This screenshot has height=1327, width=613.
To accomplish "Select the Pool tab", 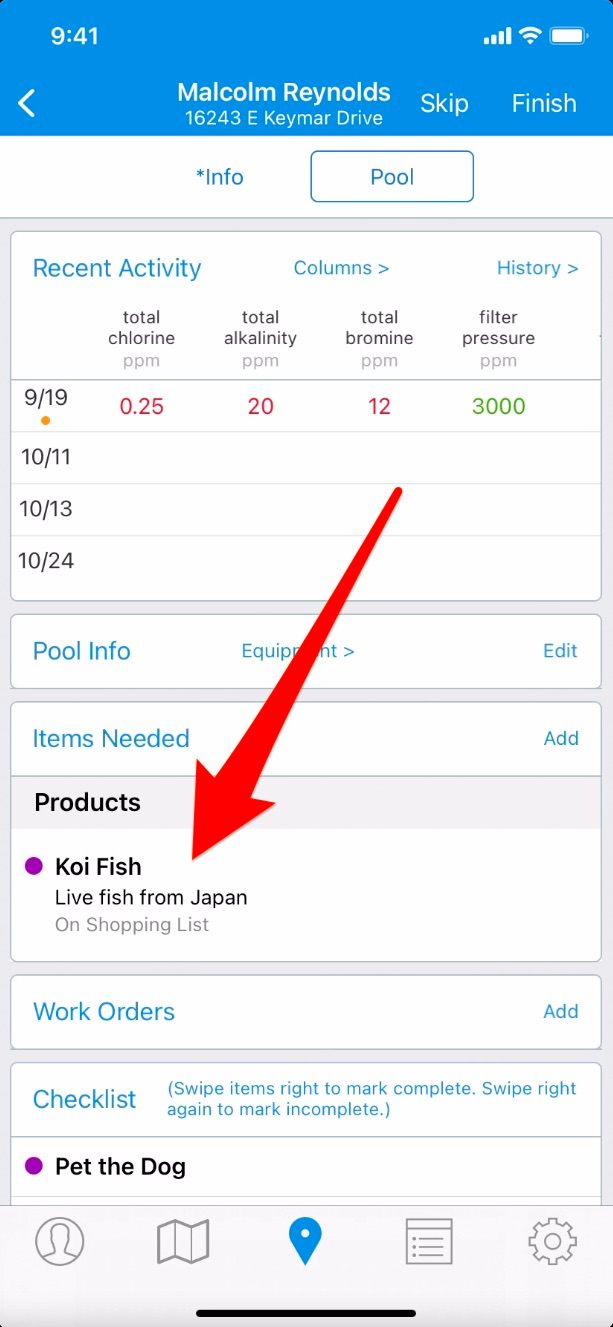I will pos(392,177).
